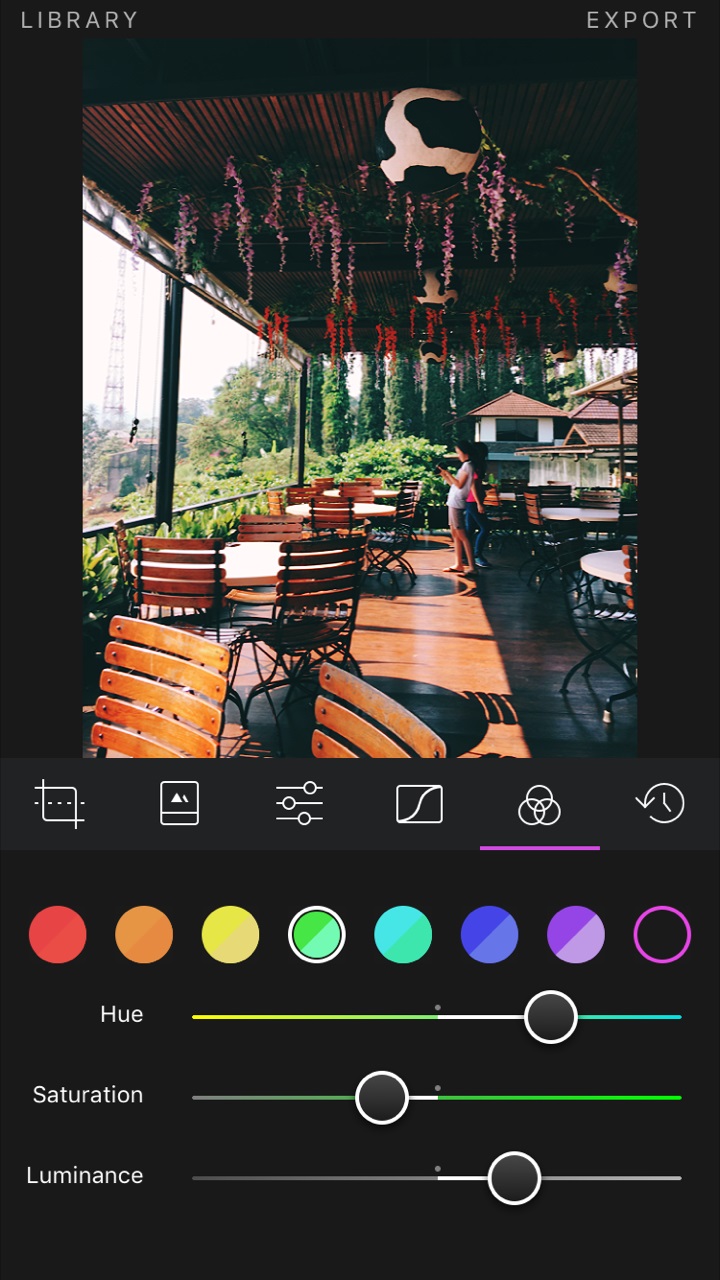
Task: Select the purple color channel
Action: click(x=576, y=935)
